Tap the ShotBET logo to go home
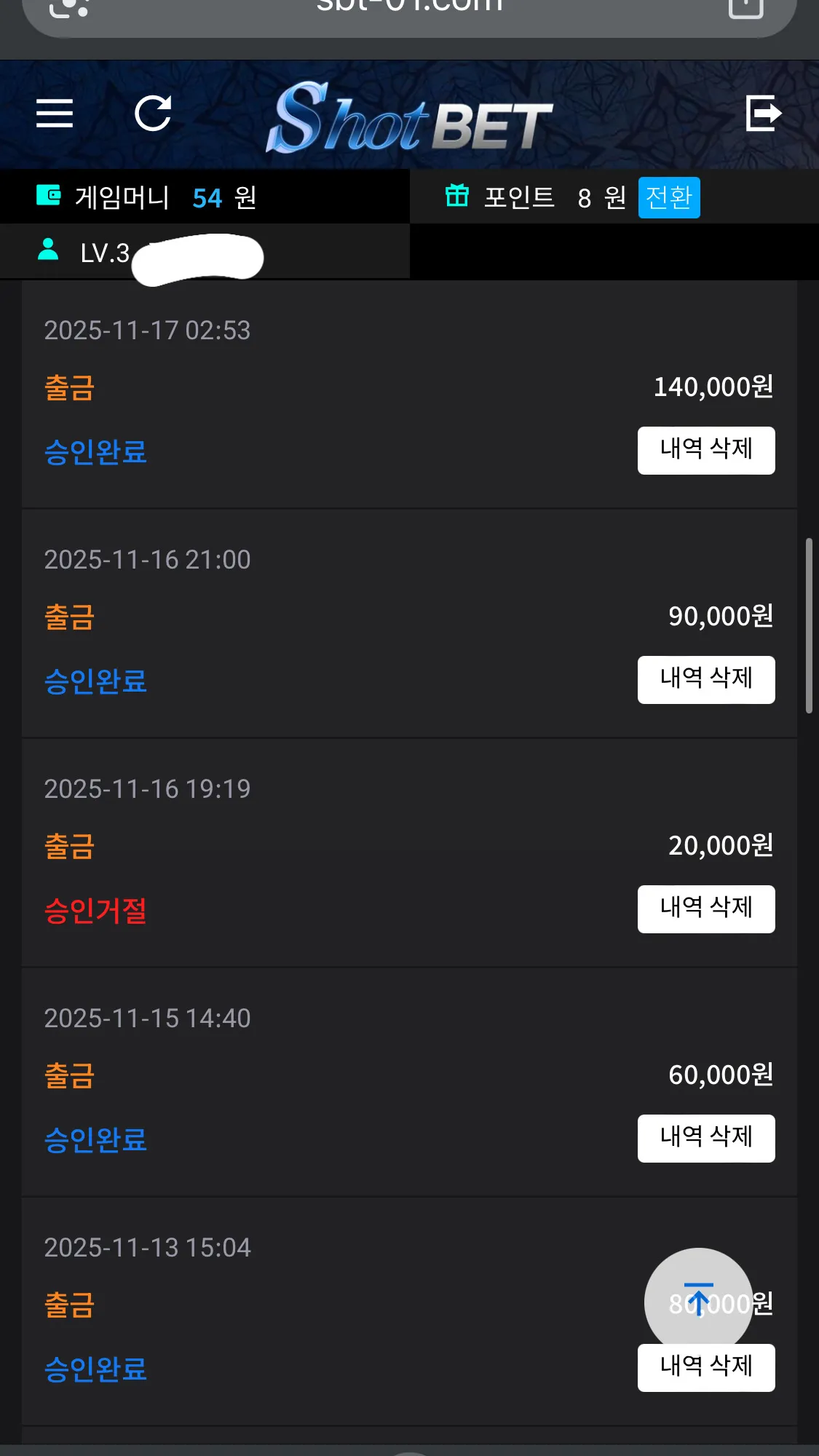Viewport: 819px width, 1456px height. coord(410,118)
